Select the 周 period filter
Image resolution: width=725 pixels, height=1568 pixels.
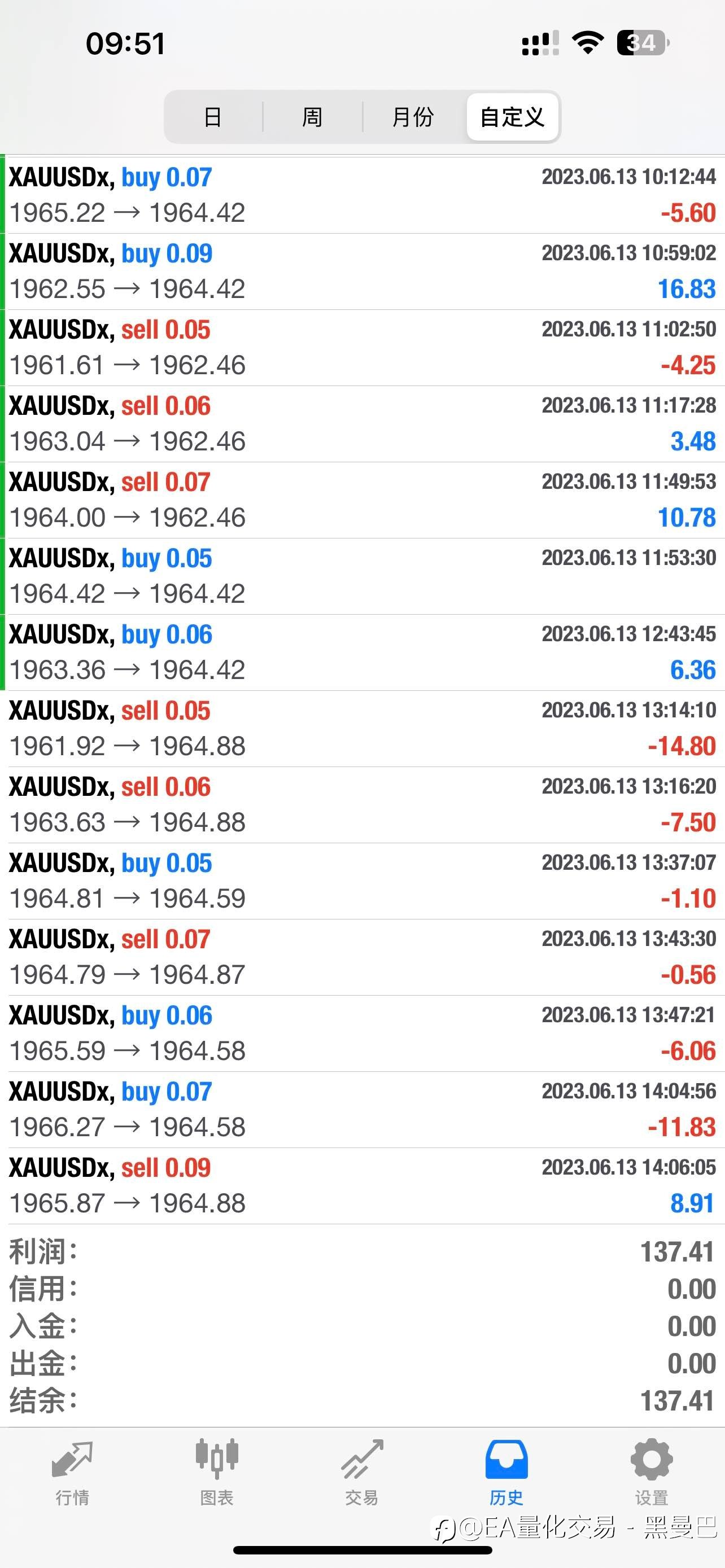click(312, 117)
